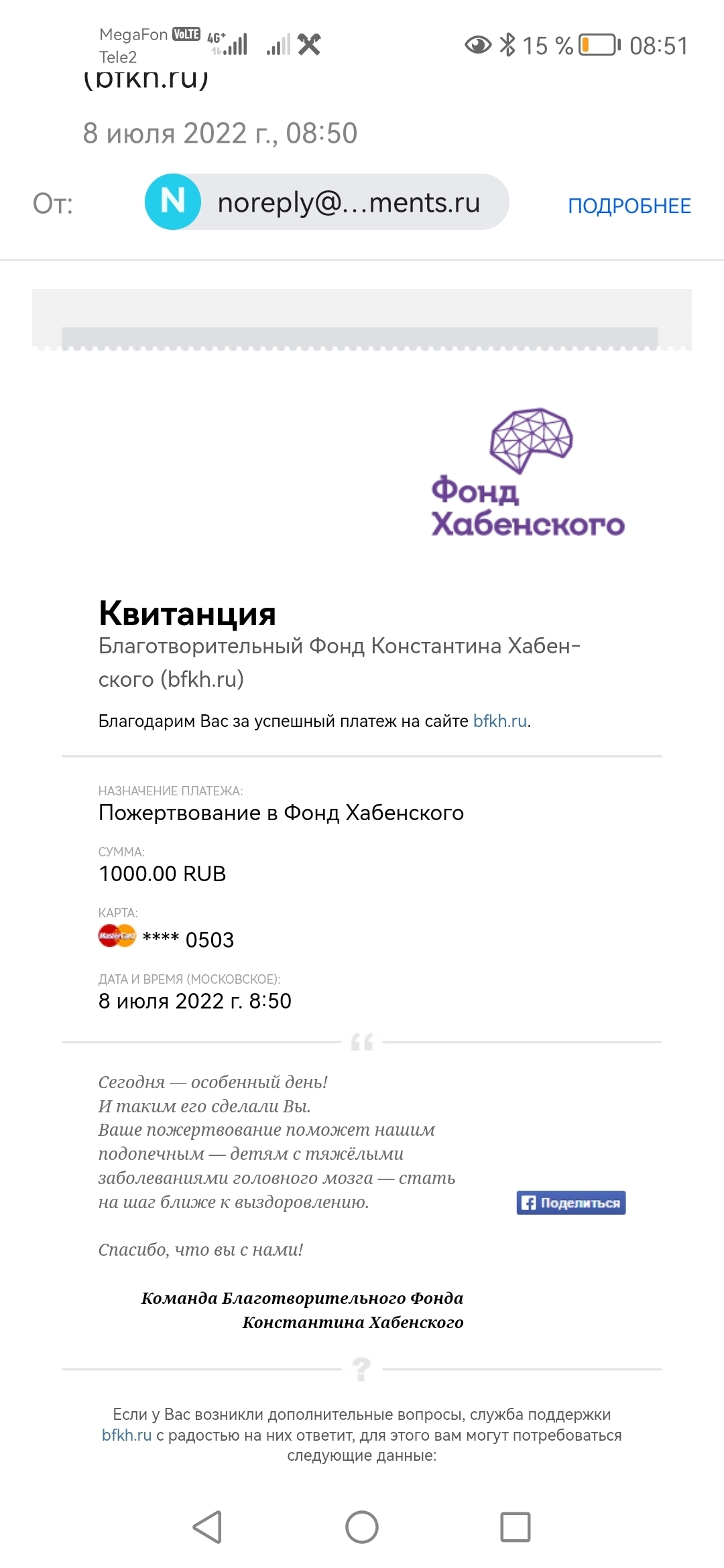Open ПОДРОБНЕЕ sender details
This screenshot has width=724, height=1568.
(x=629, y=206)
